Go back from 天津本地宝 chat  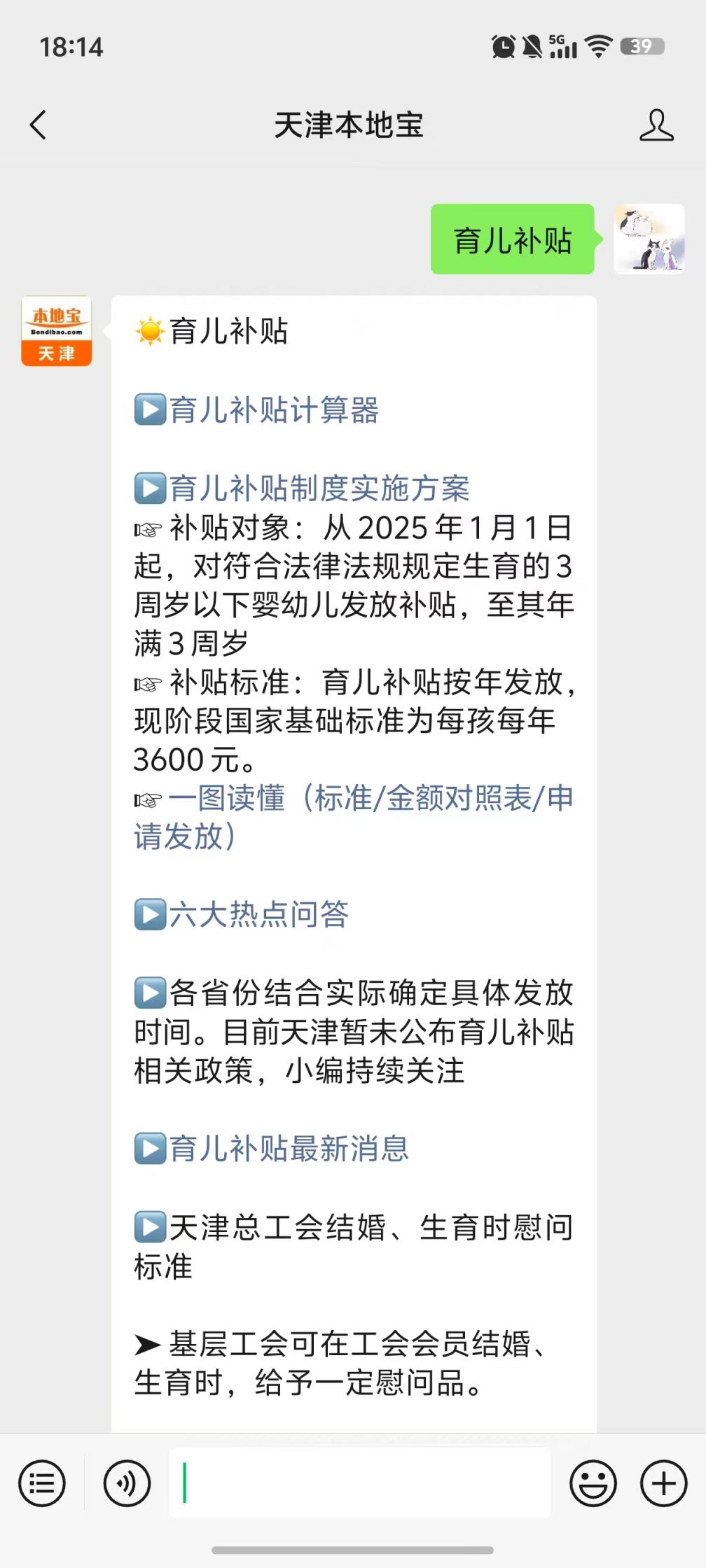pos(39,125)
